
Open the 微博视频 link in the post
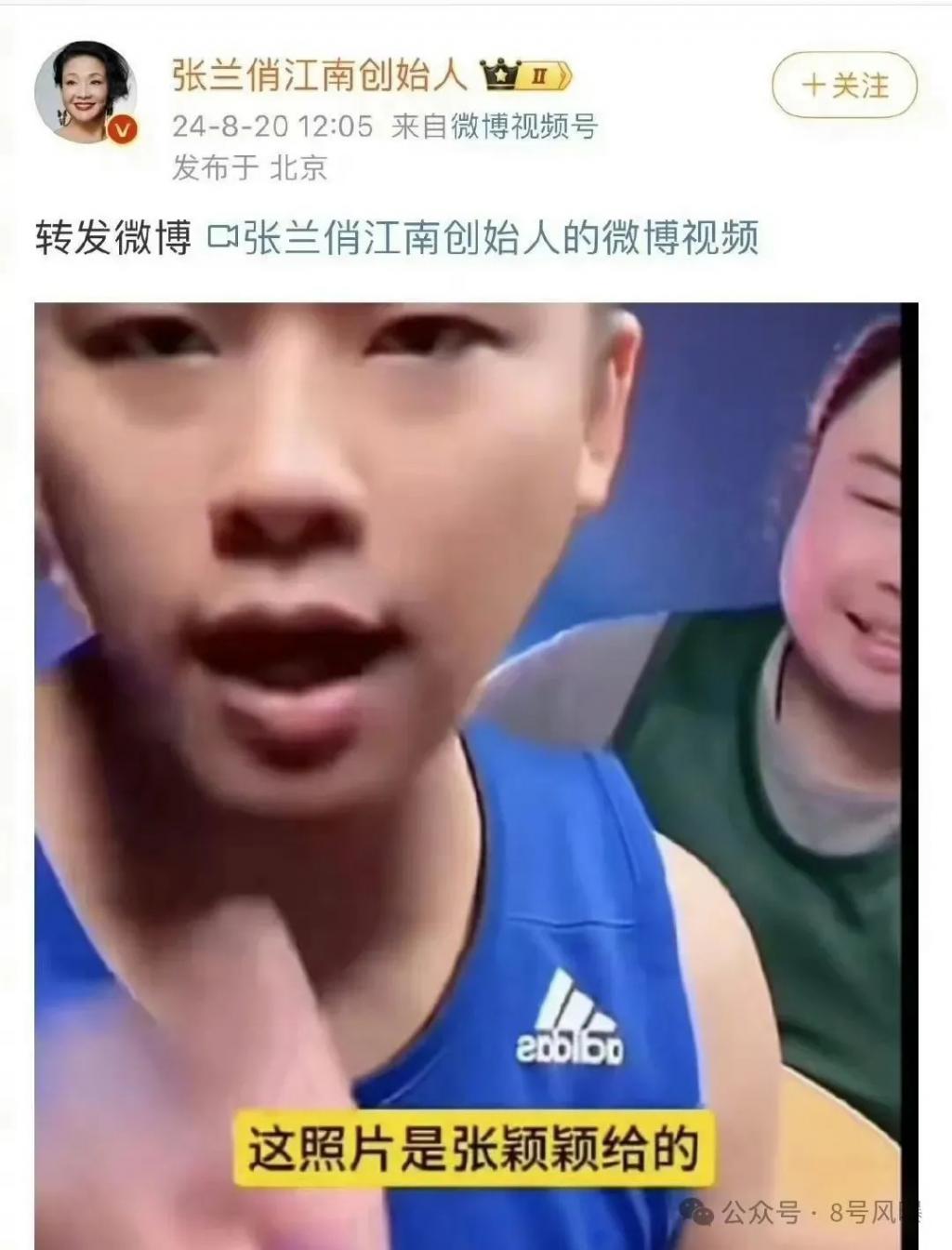coord(483,238)
